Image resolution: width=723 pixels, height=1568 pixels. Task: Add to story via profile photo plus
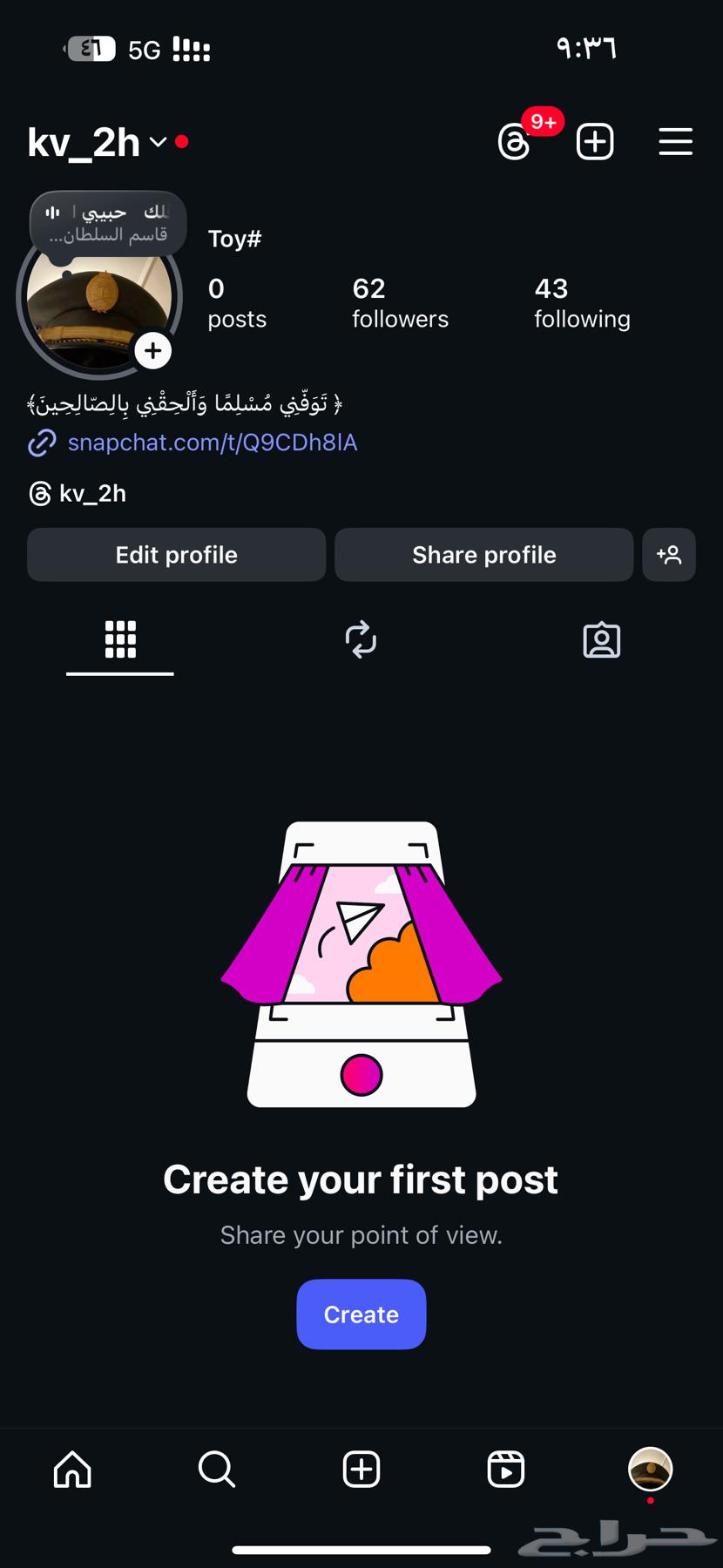coord(153,351)
